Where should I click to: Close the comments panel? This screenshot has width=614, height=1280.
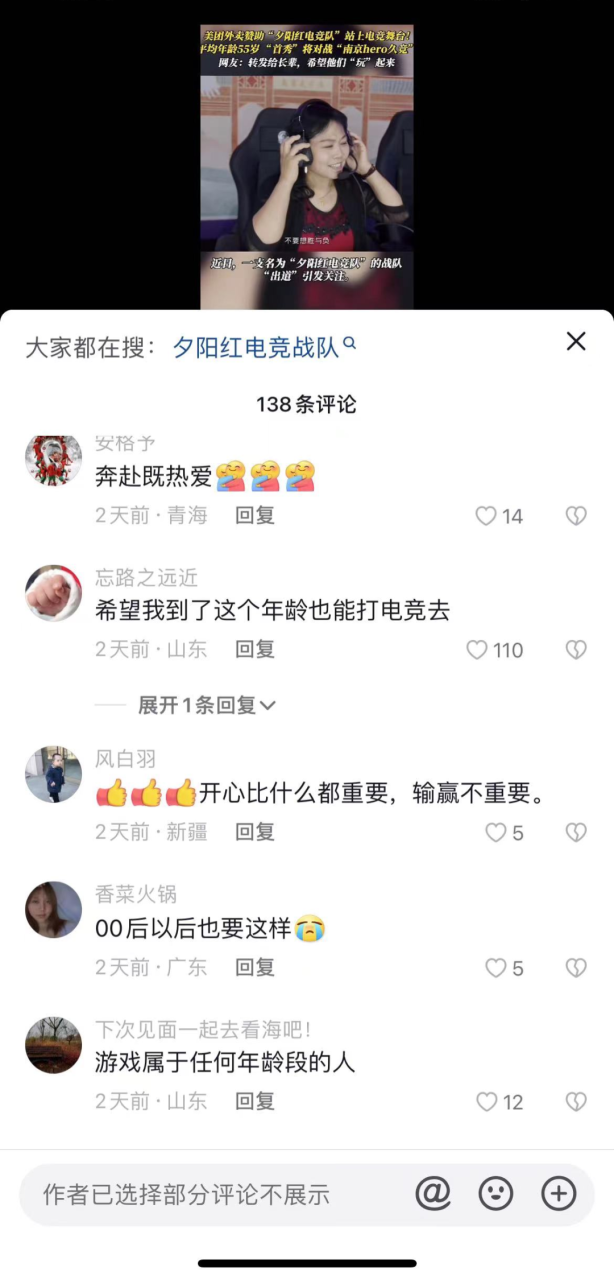coord(576,342)
